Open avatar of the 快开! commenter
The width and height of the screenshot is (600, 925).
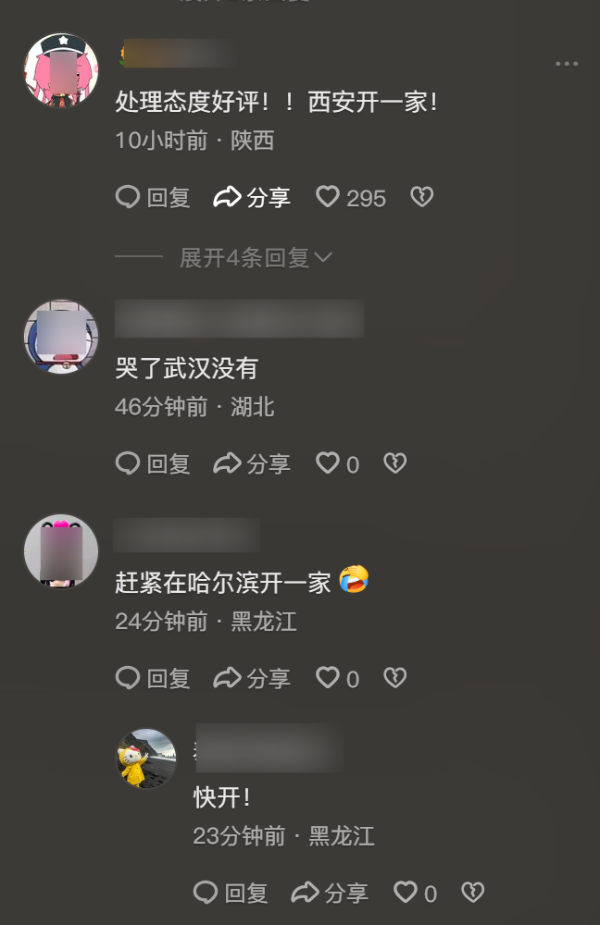click(x=147, y=759)
